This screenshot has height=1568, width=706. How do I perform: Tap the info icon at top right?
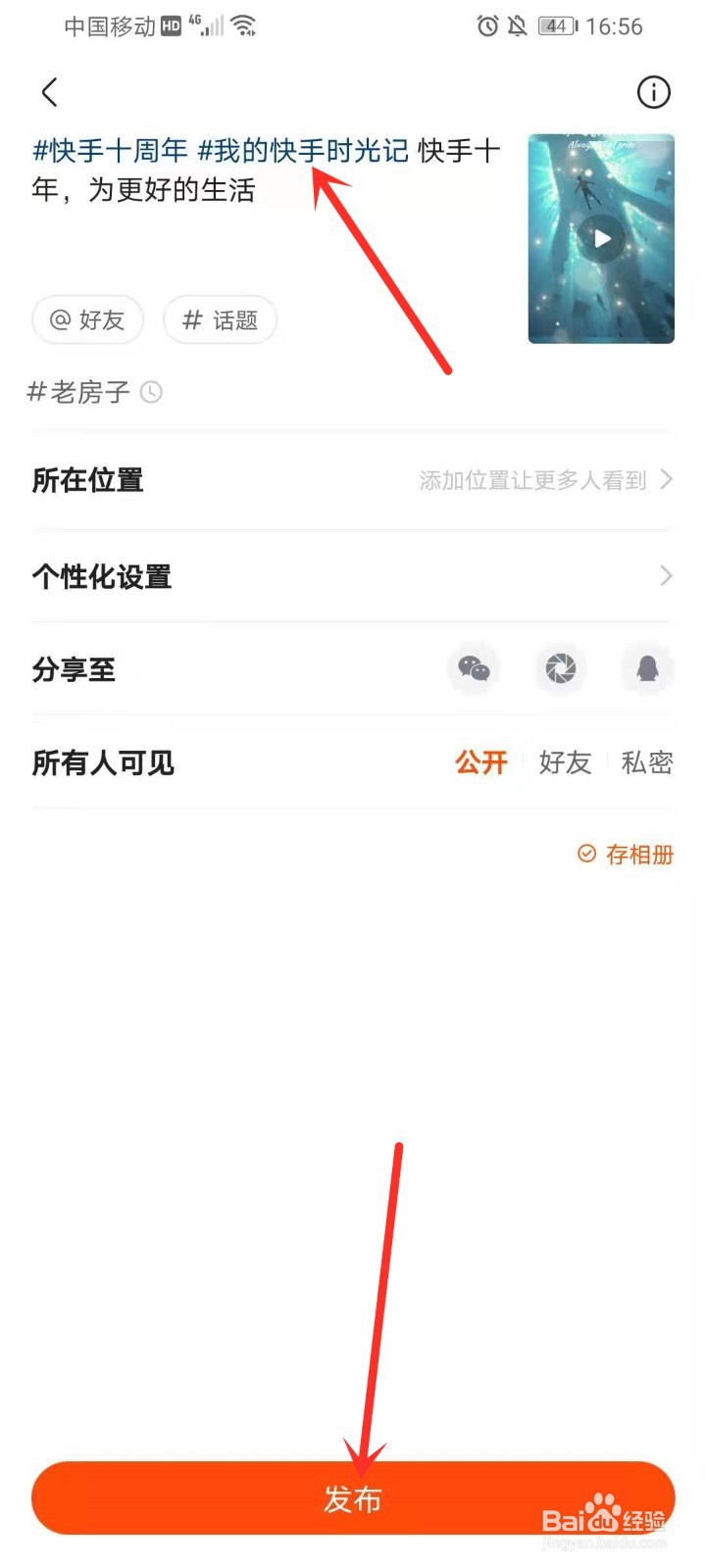click(x=653, y=93)
